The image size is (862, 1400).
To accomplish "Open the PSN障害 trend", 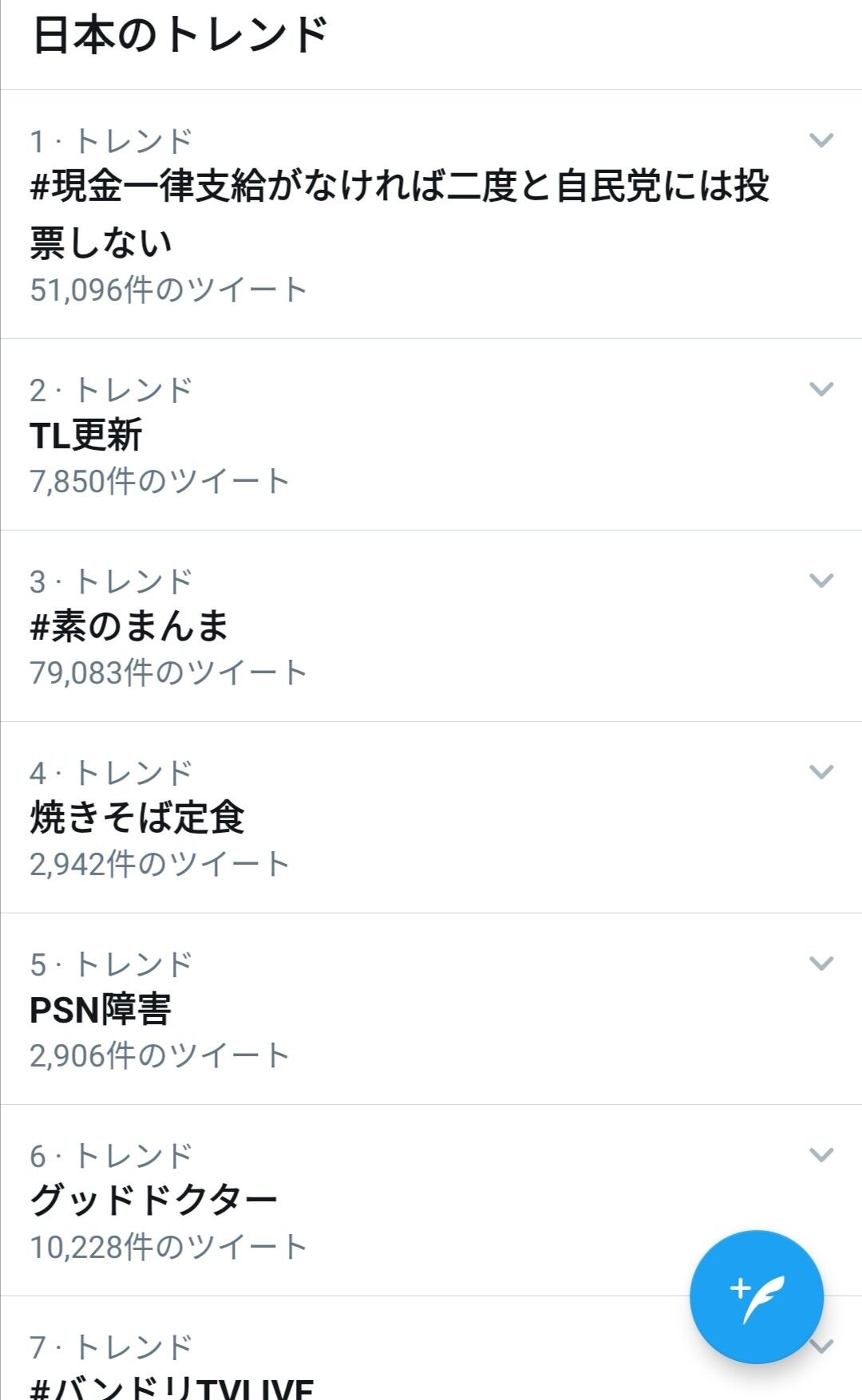I will (431, 1009).
